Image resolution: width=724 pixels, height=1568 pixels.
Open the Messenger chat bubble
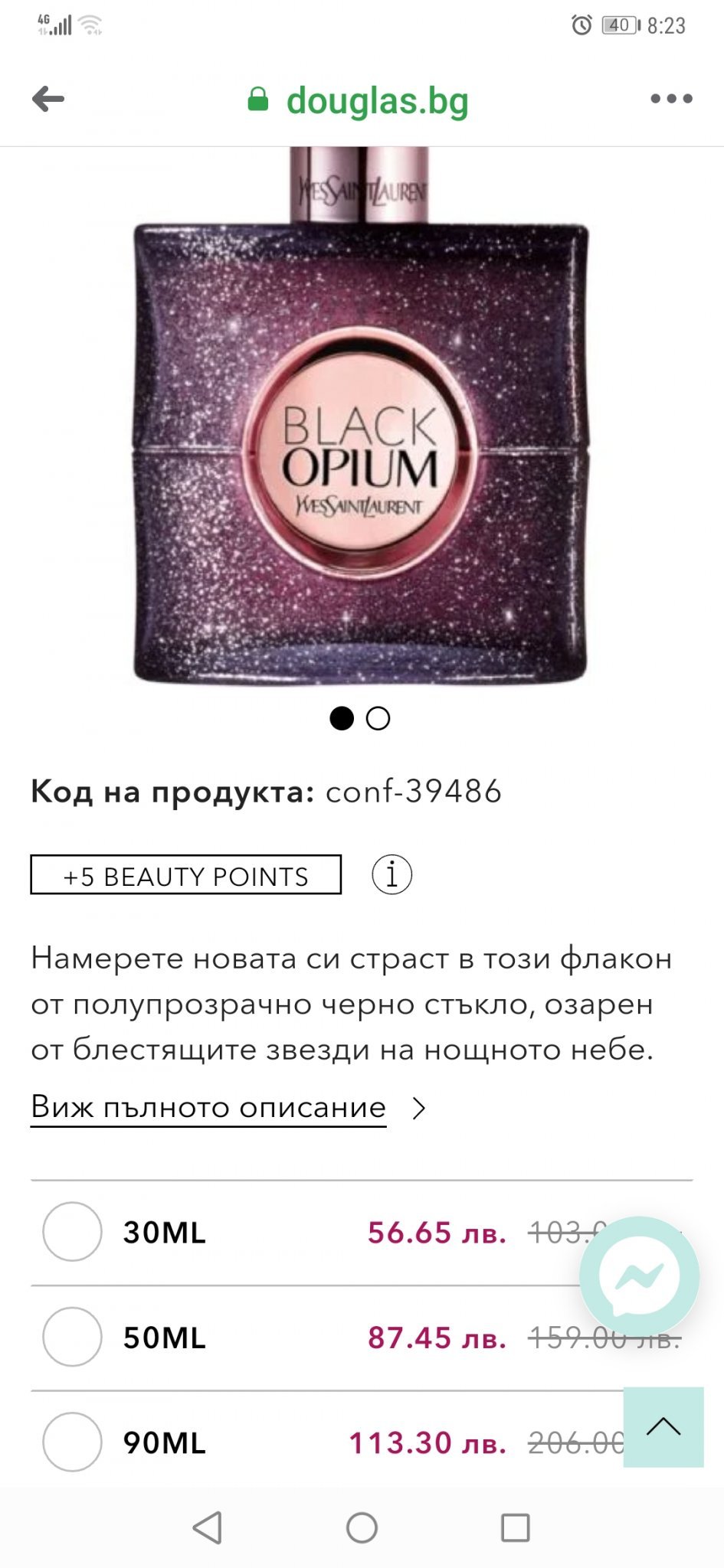click(639, 1276)
